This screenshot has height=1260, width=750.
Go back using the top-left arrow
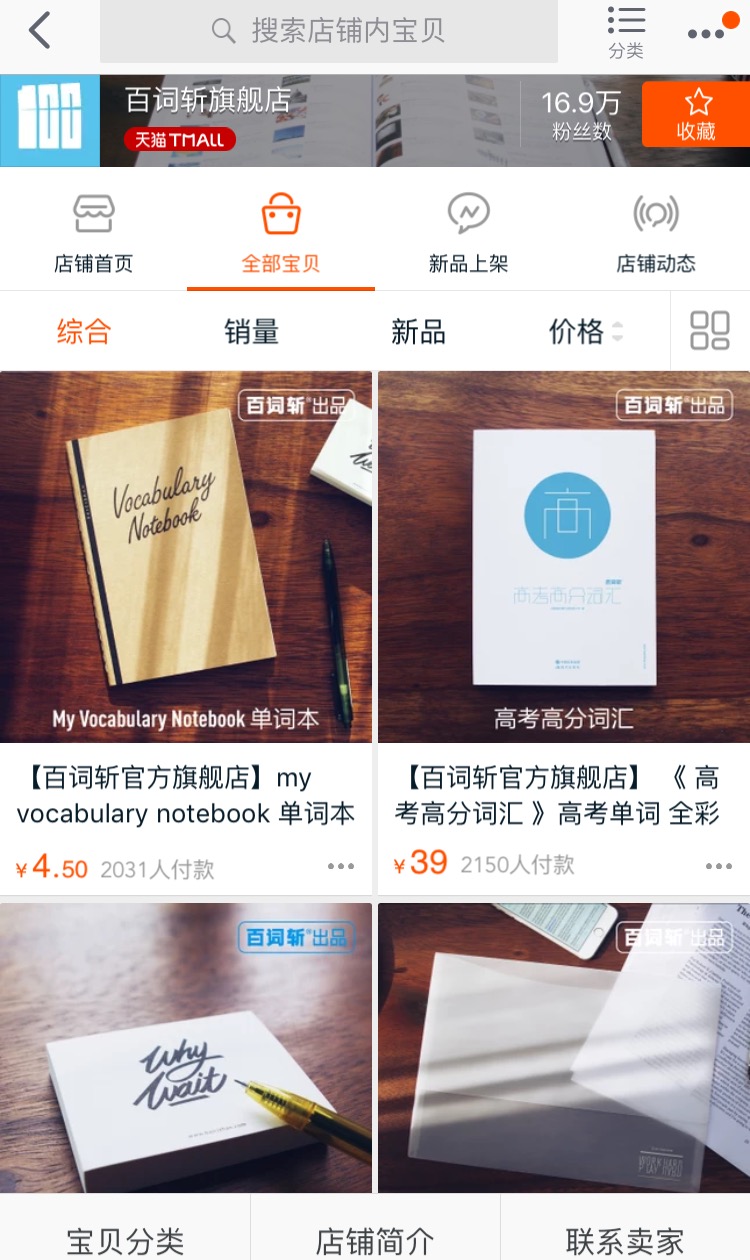(x=40, y=31)
